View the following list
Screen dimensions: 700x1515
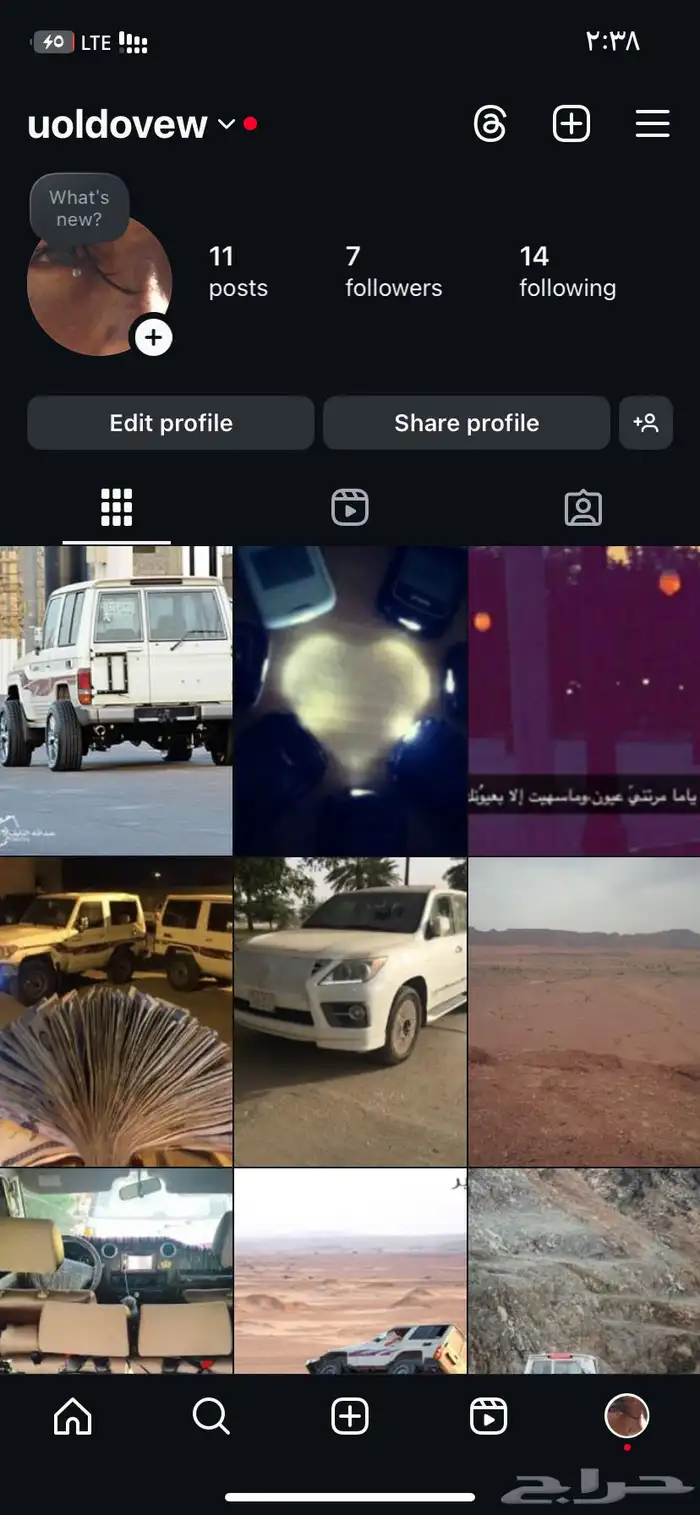click(x=567, y=272)
